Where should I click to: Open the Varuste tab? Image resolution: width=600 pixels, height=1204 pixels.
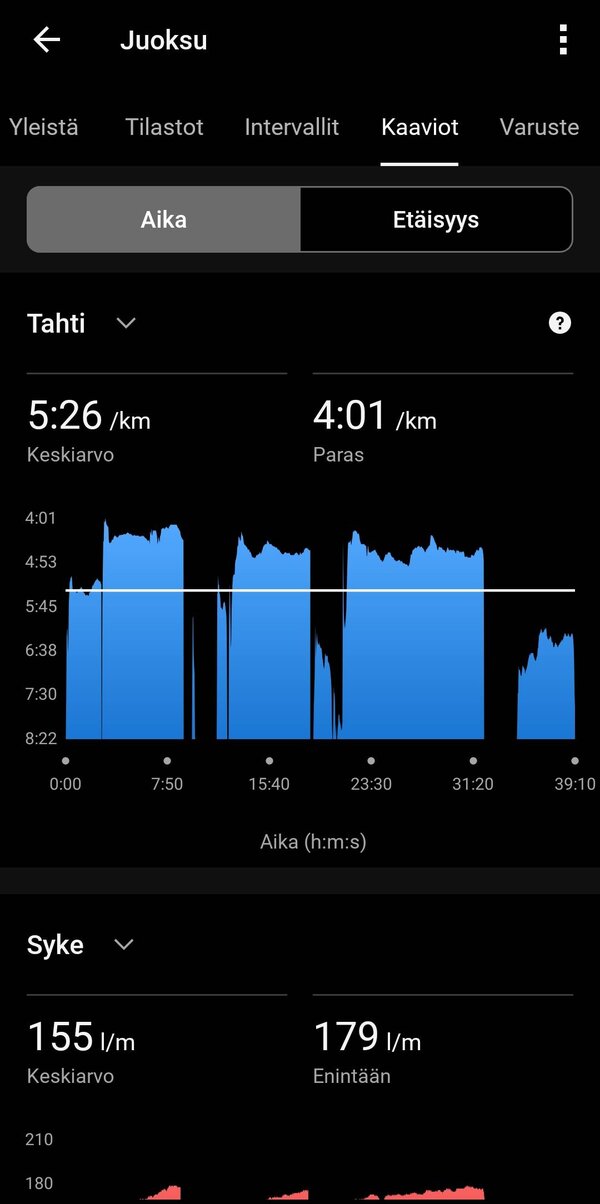[539, 127]
